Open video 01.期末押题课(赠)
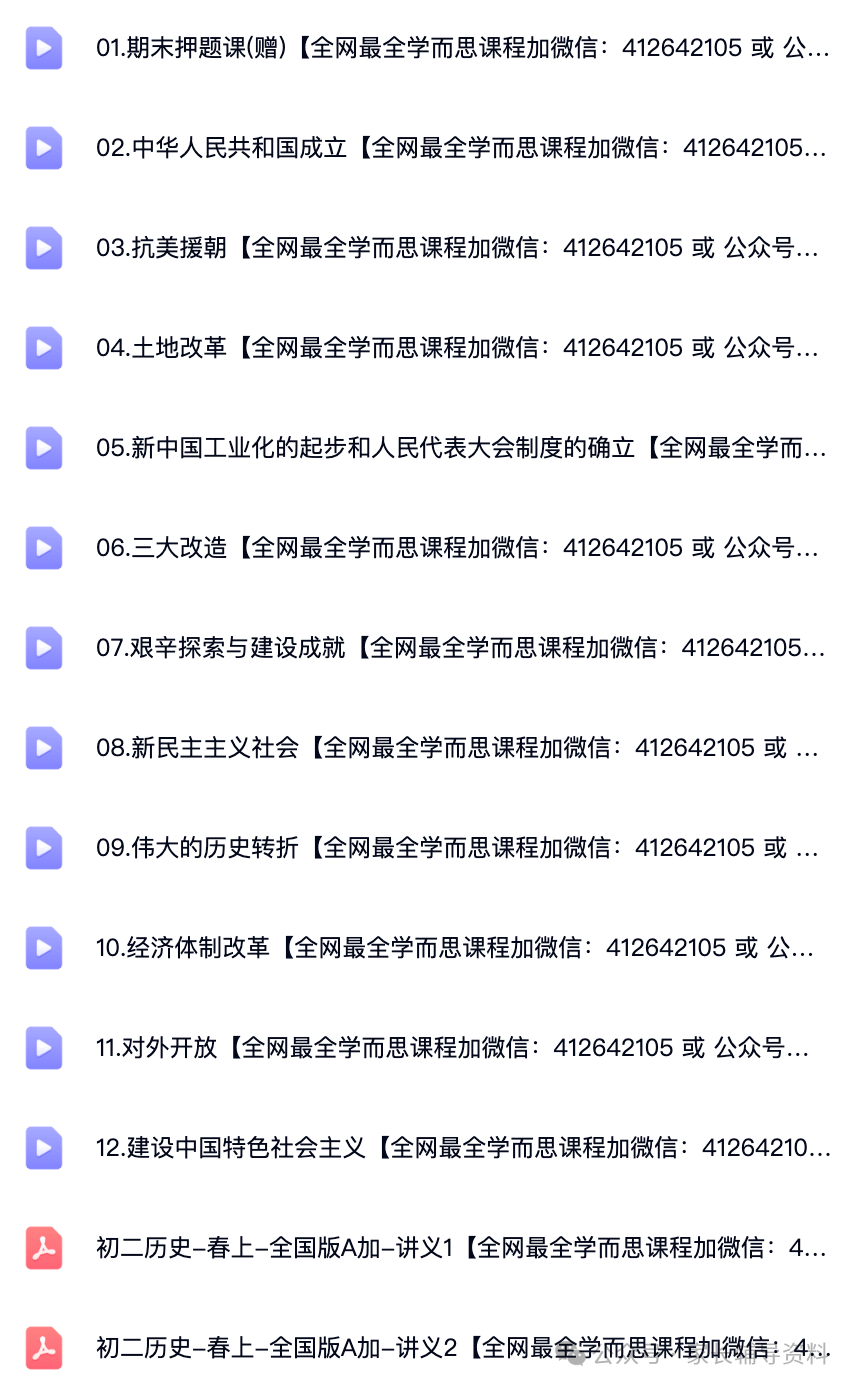 click(x=428, y=48)
